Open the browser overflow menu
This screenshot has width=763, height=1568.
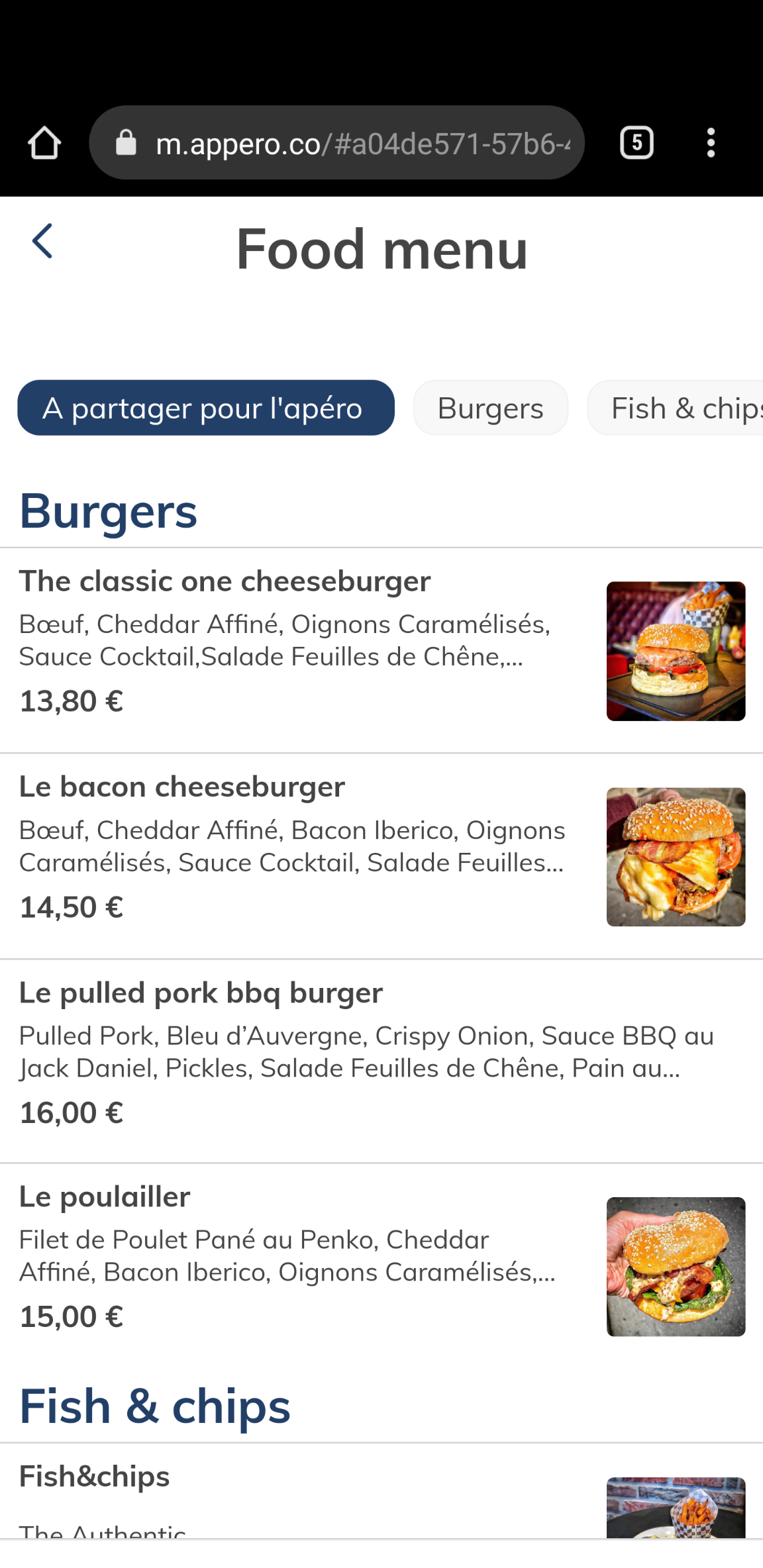(x=711, y=143)
